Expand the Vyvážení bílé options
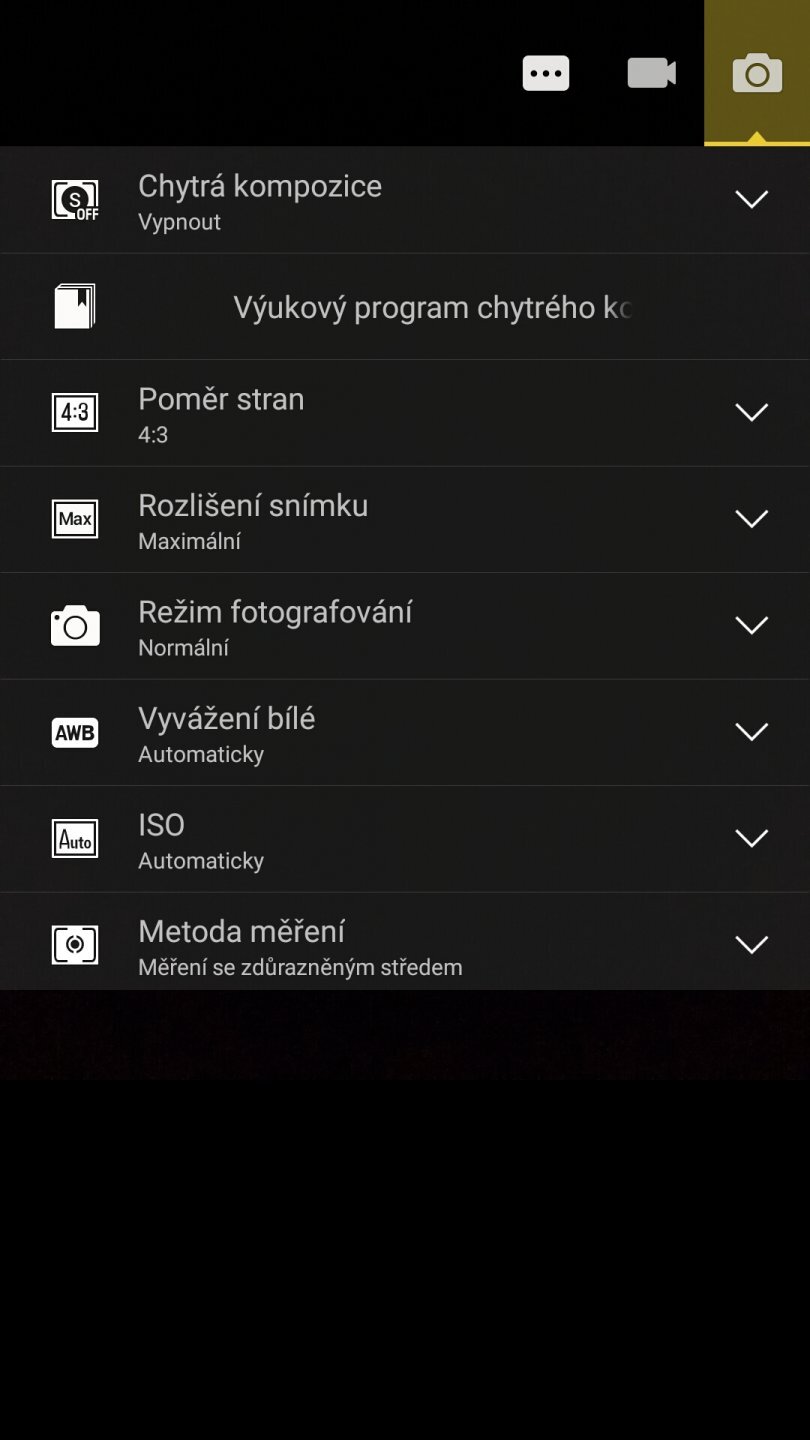Screen dimensions: 810x1440 pos(751,731)
